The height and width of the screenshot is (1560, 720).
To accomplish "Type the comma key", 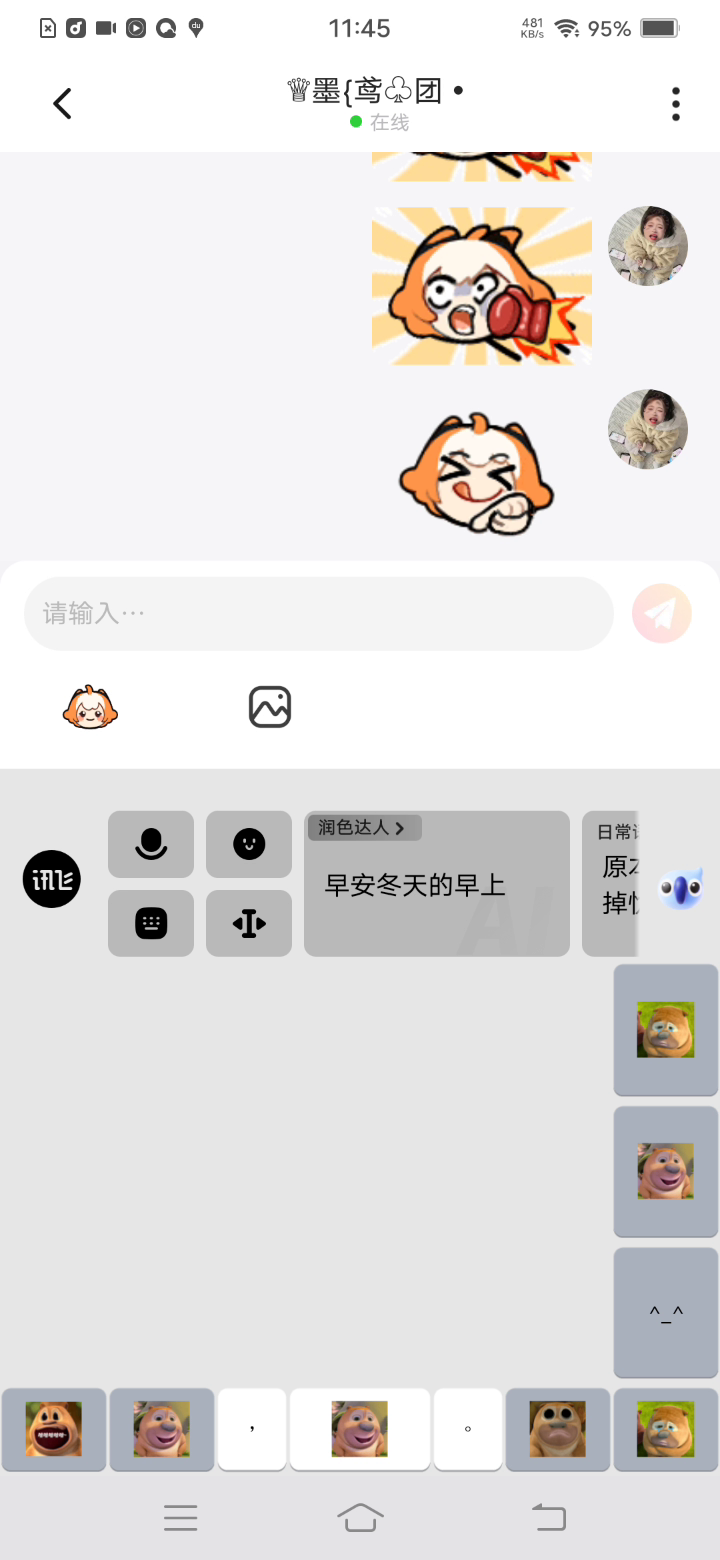I will (252, 1429).
